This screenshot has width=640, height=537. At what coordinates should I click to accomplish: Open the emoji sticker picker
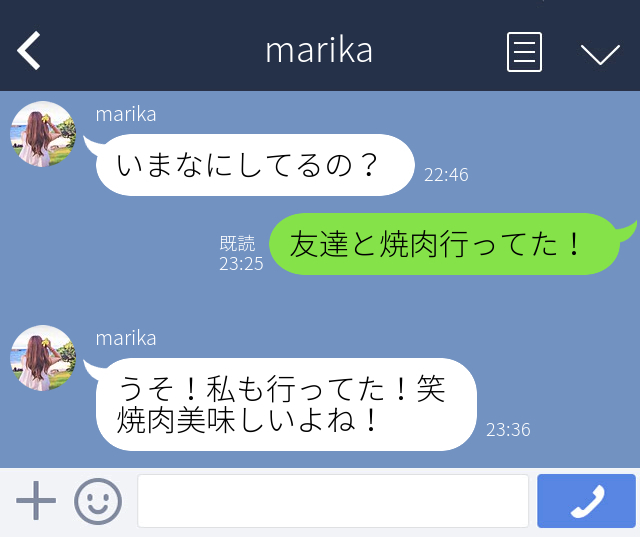(x=98, y=501)
